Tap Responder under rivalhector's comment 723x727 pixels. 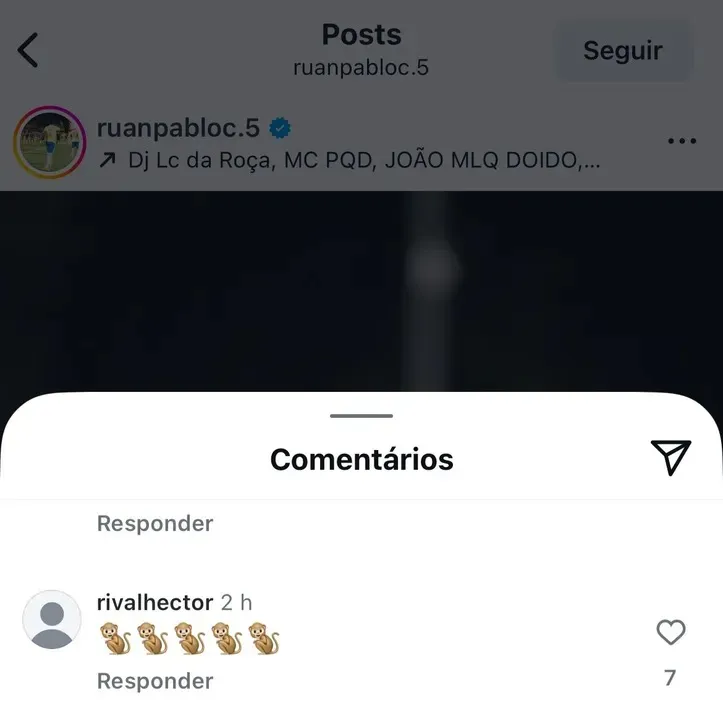pyautogui.click(x=153, y=681)
